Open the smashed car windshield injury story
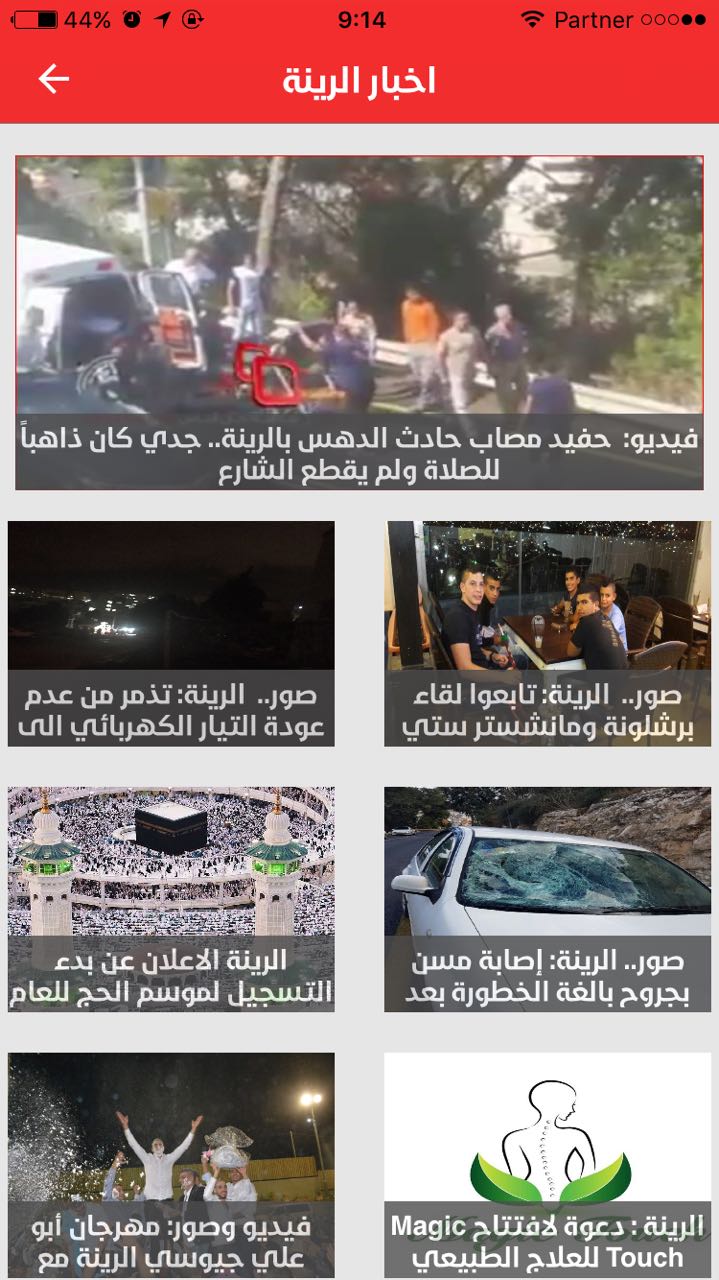The height and width of the screenshot is (1280, 719). (547, 898)
